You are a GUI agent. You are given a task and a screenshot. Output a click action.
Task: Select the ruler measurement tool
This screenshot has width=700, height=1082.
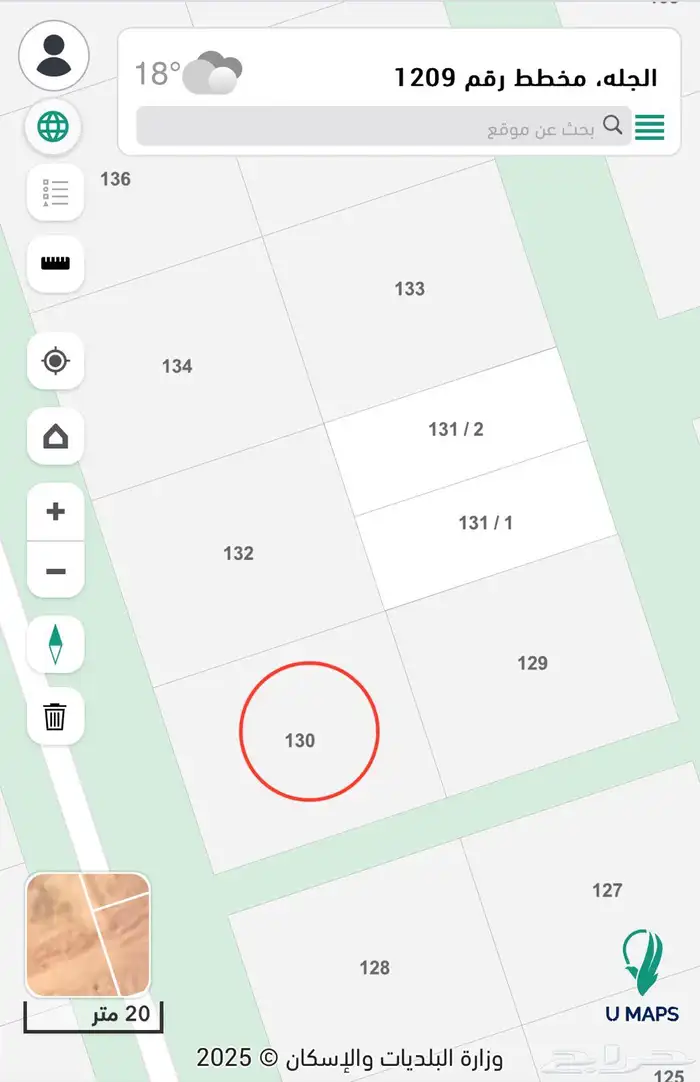55,264
